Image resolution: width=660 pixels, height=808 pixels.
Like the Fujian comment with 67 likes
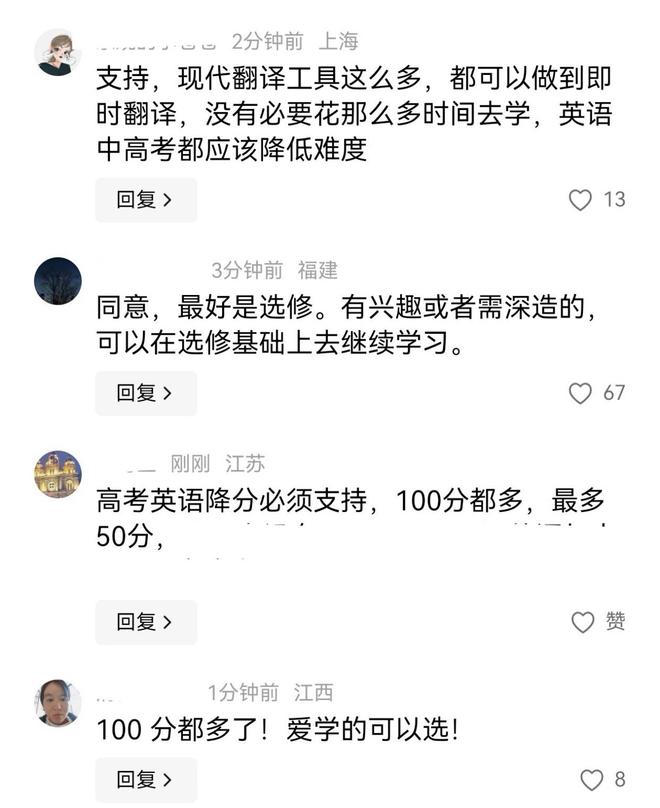[x=581, y=393]
